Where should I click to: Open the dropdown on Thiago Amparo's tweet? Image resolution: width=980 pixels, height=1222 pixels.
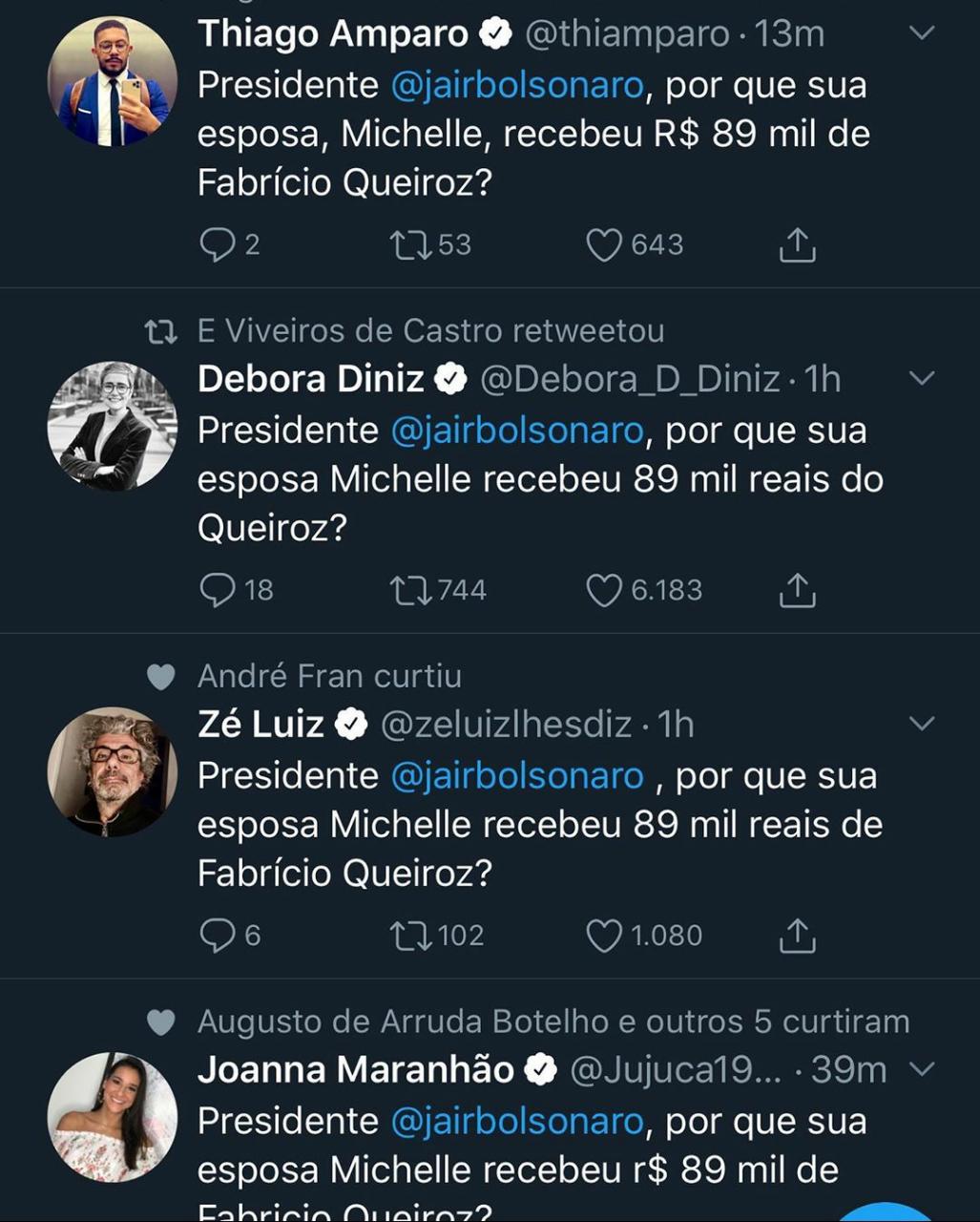pos(920,33)
